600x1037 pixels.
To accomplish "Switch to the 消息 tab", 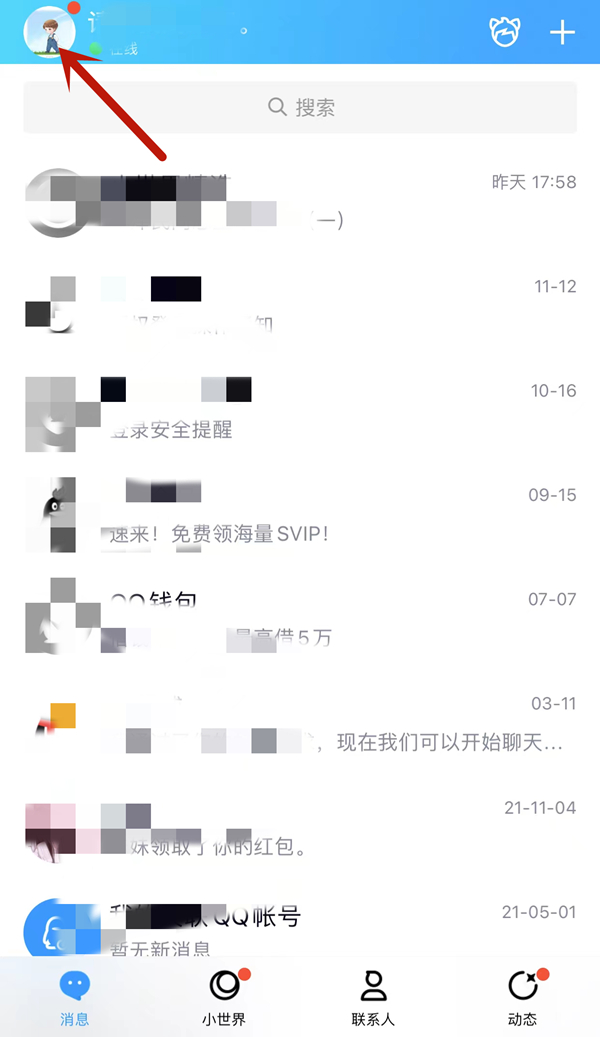I will pyautogui.click(x=75, y=998).
